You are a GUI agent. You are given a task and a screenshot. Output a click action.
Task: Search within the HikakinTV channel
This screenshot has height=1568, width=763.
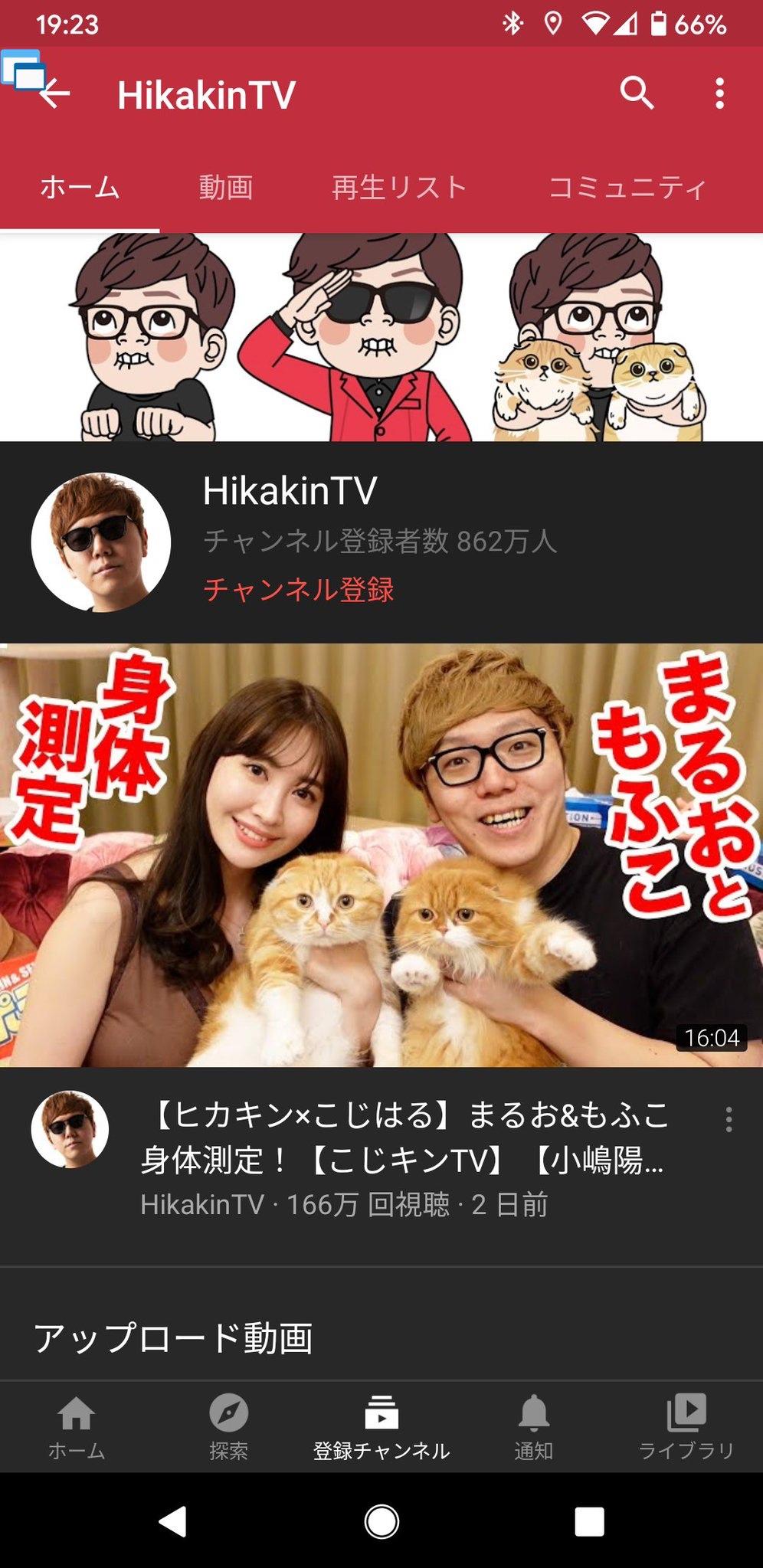(x=637, y=93)
